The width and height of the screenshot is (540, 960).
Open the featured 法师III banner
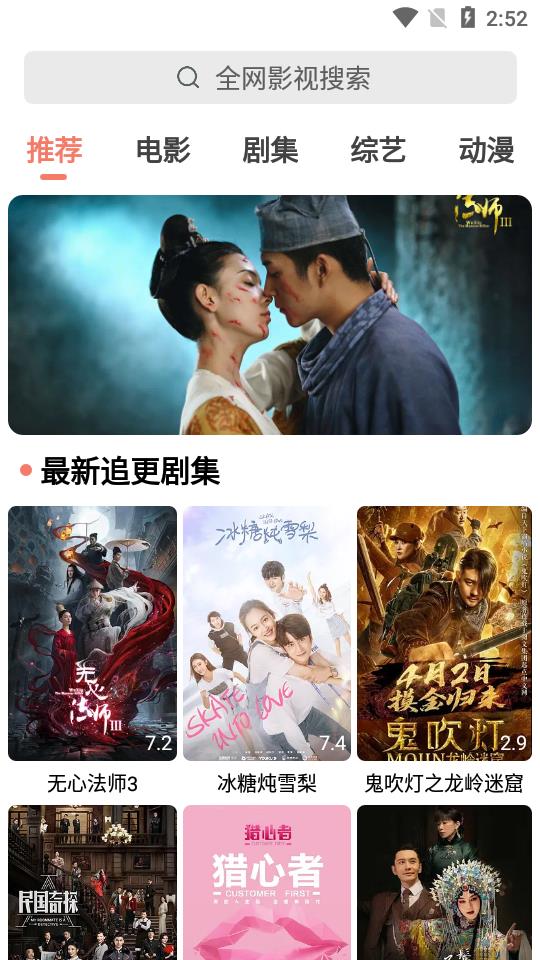270,315
